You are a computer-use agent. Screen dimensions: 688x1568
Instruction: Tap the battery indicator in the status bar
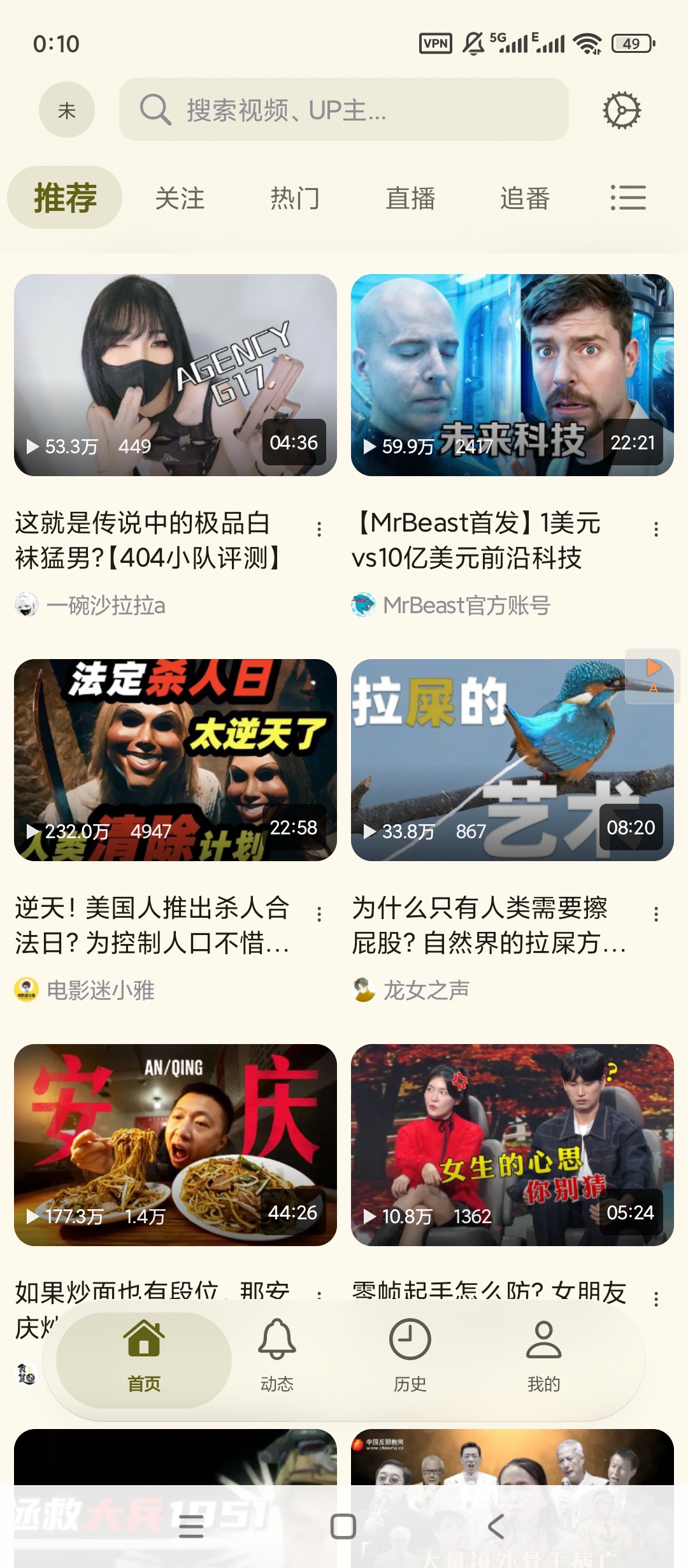[631, 41]
